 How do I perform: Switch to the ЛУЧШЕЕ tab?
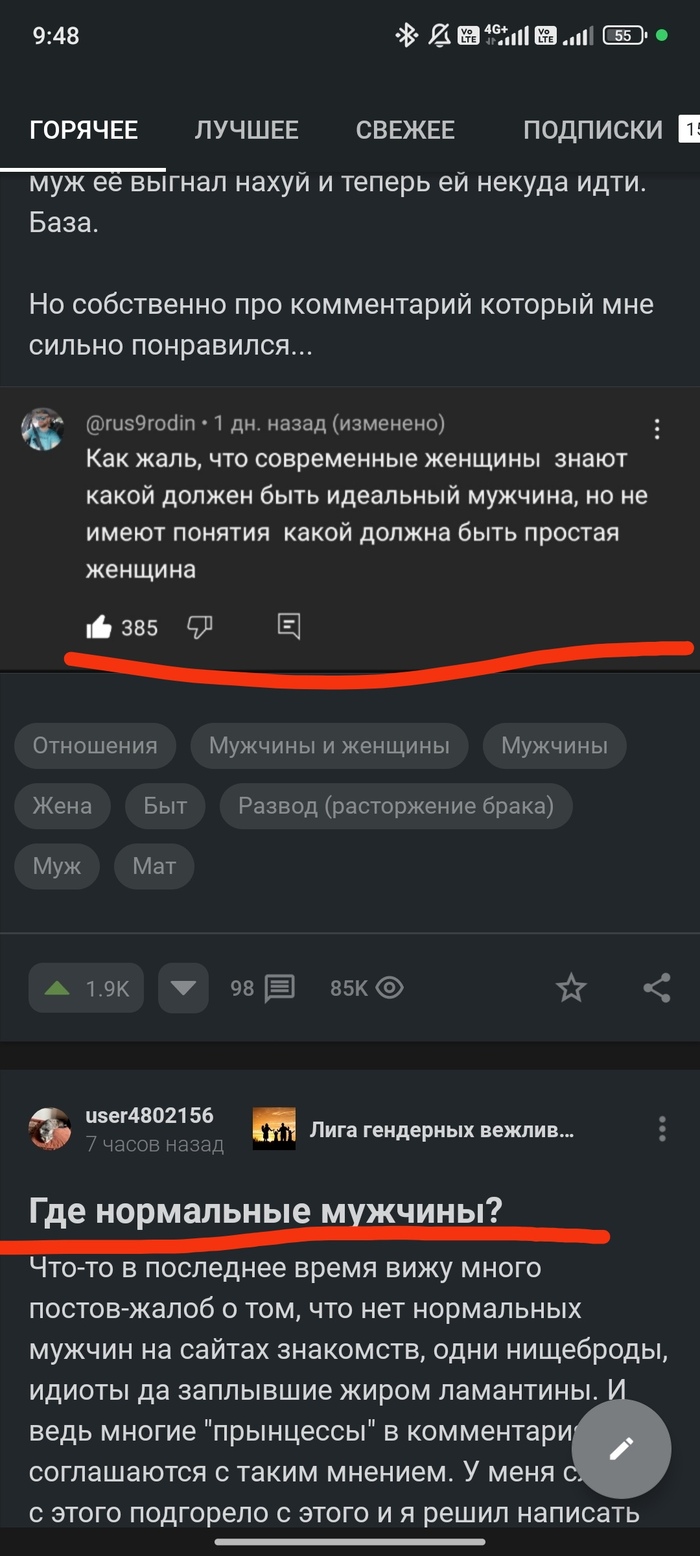click(246, 130)
